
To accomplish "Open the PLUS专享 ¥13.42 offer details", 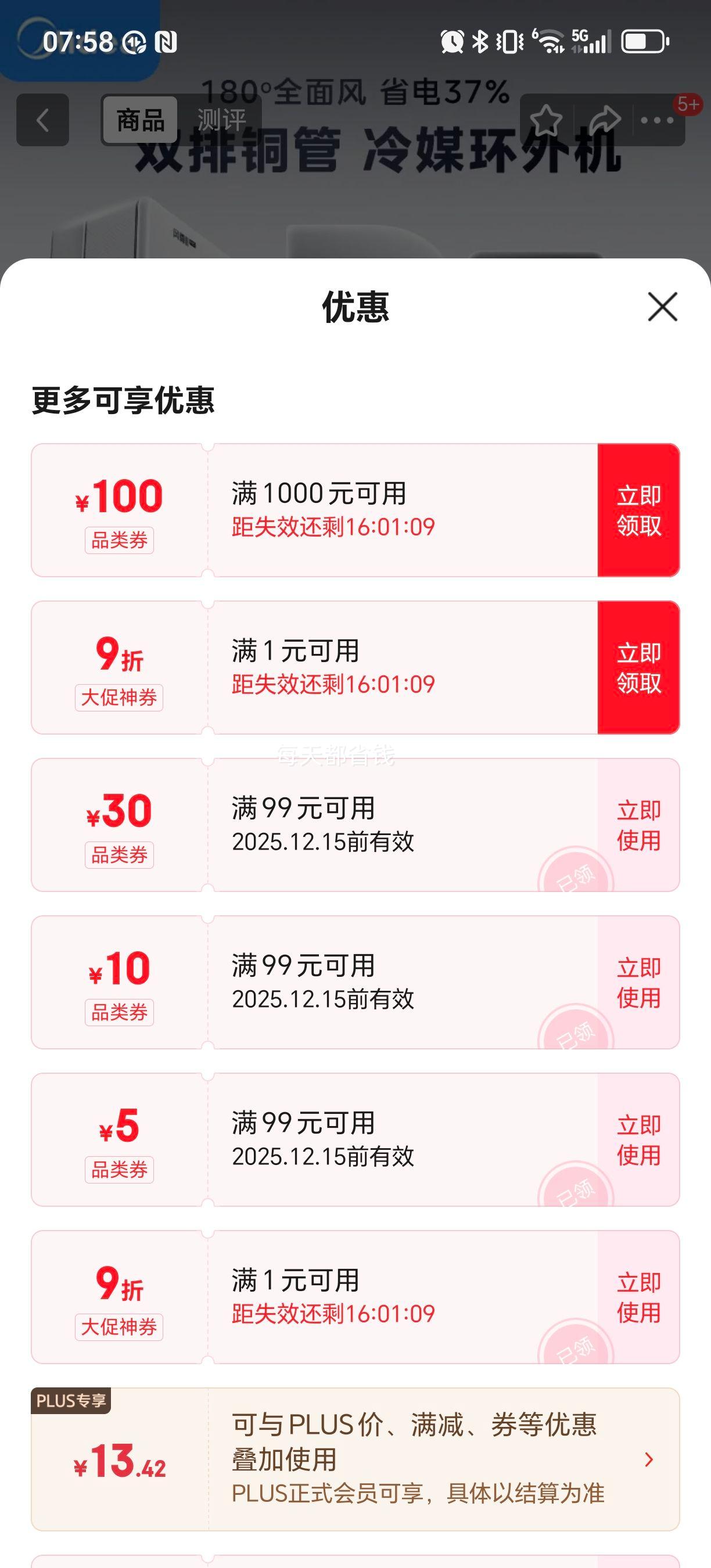I will (x=648, y=1459).
